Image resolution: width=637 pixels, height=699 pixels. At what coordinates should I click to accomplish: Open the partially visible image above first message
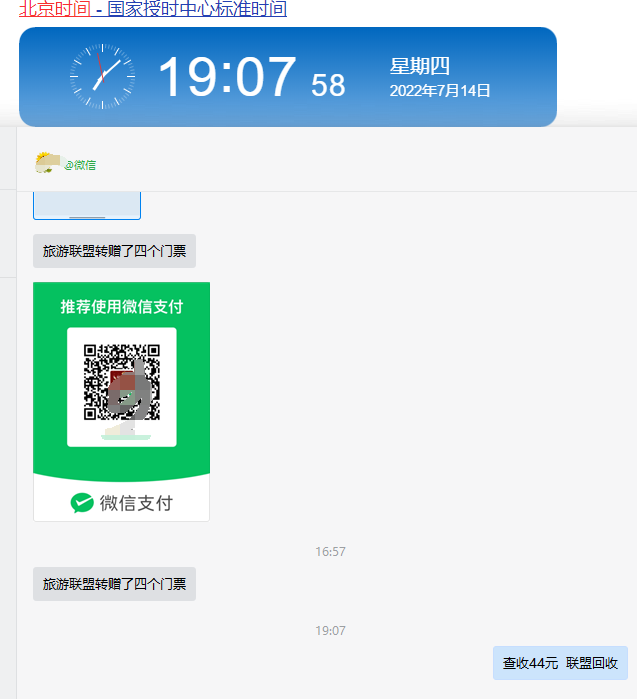pos(87,206)
